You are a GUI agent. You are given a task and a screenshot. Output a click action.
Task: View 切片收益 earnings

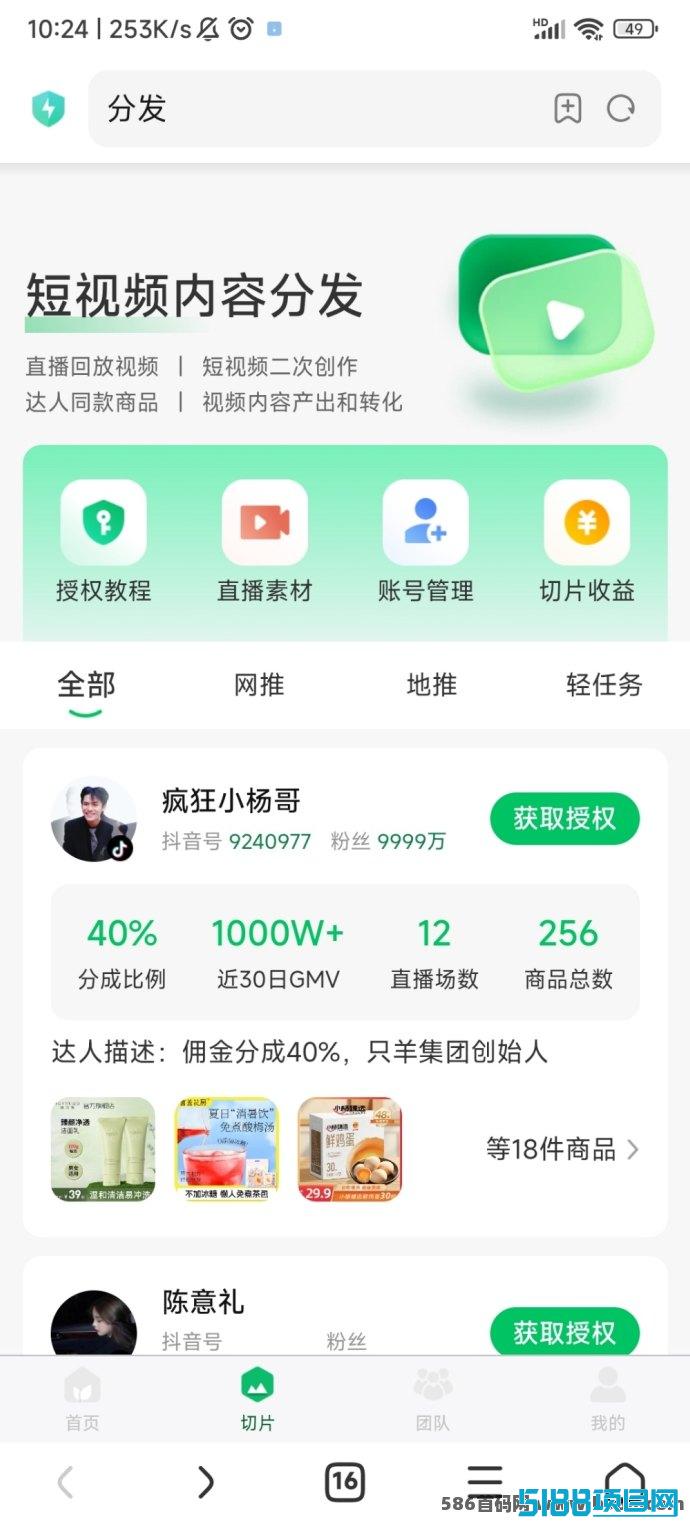click(586, 542)
